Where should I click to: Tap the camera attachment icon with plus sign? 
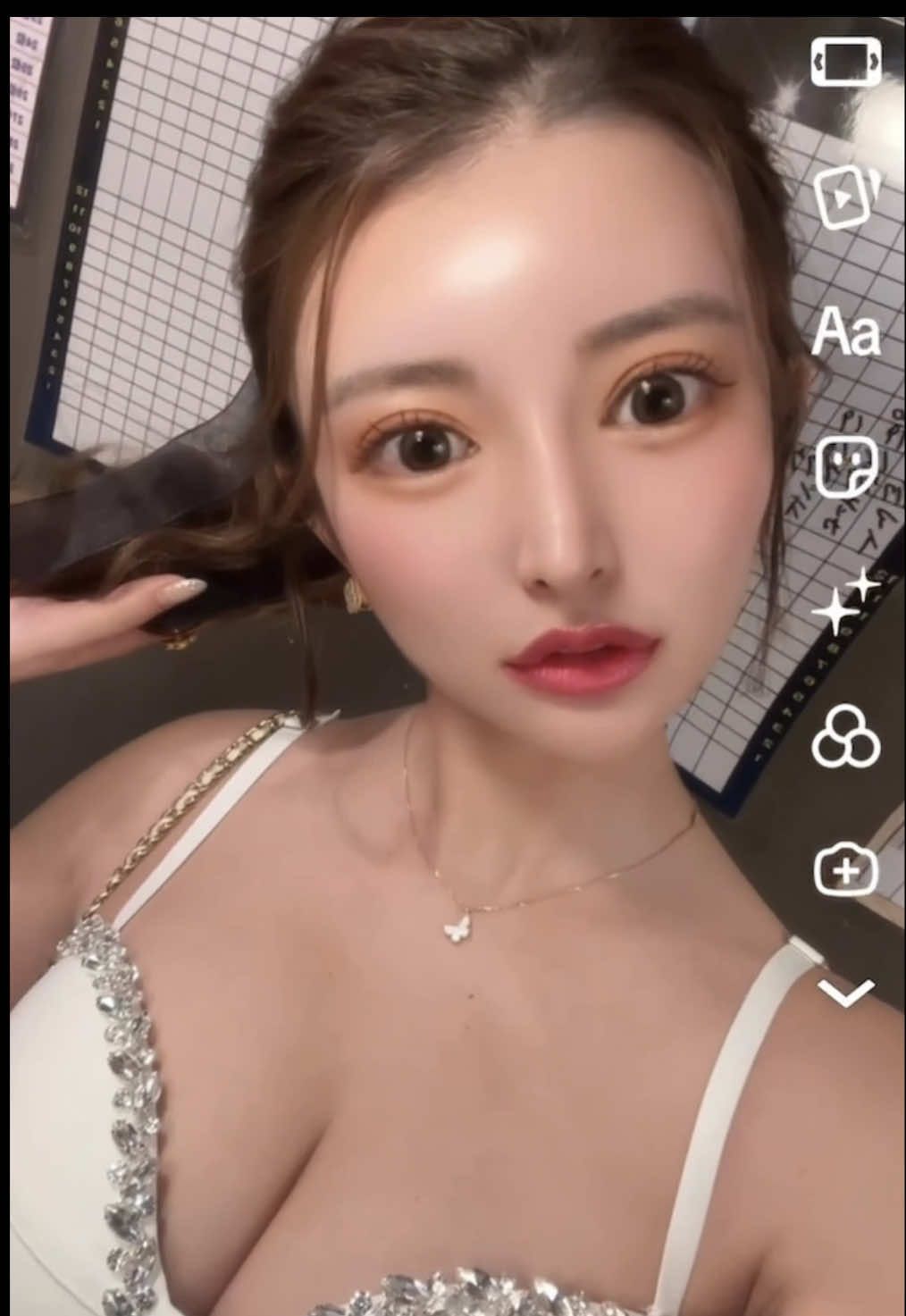(843, 869)
